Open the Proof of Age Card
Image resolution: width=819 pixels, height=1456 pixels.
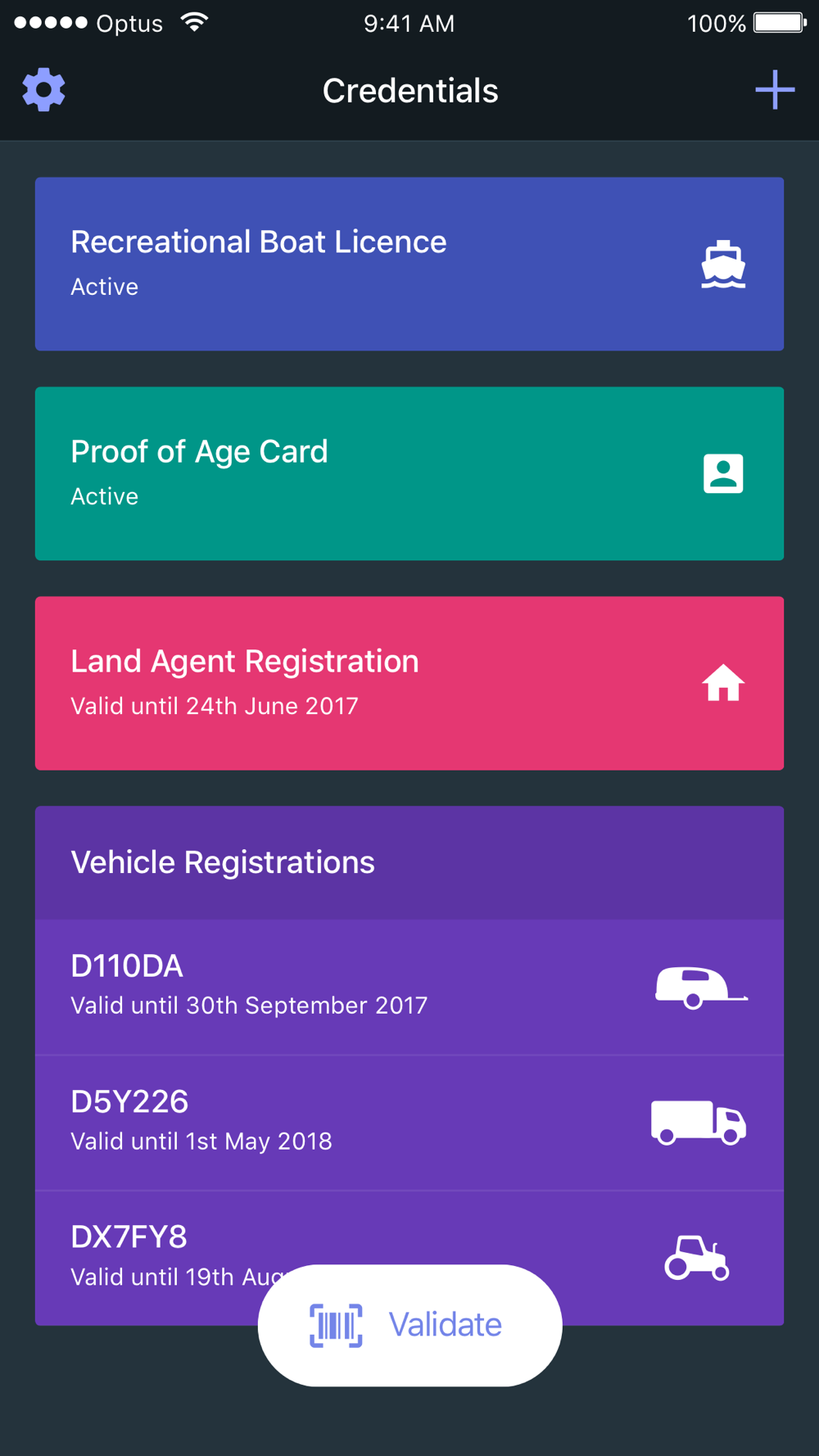(409, 473)
